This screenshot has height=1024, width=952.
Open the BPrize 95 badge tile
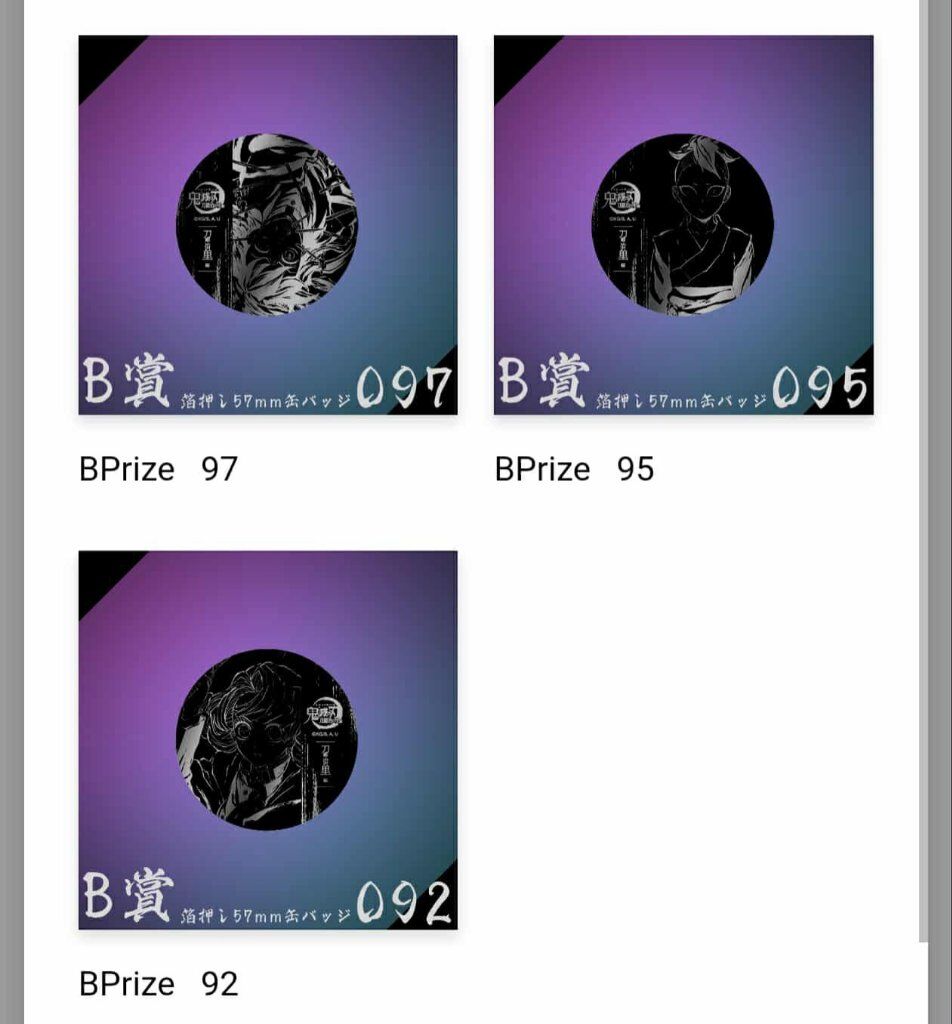(683, 225)
